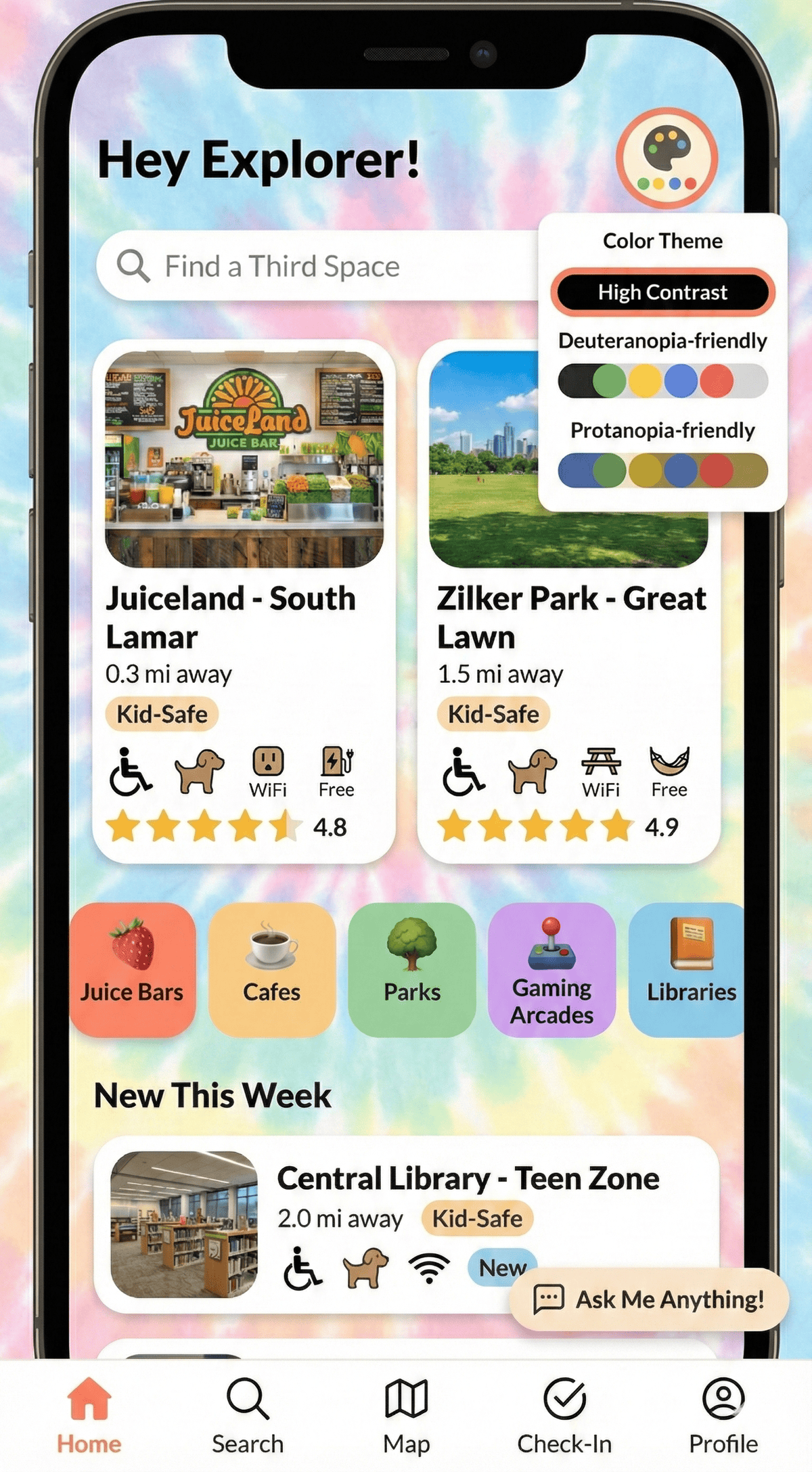
Task: Browse the Juice Bars category
Action: (132, 969)
